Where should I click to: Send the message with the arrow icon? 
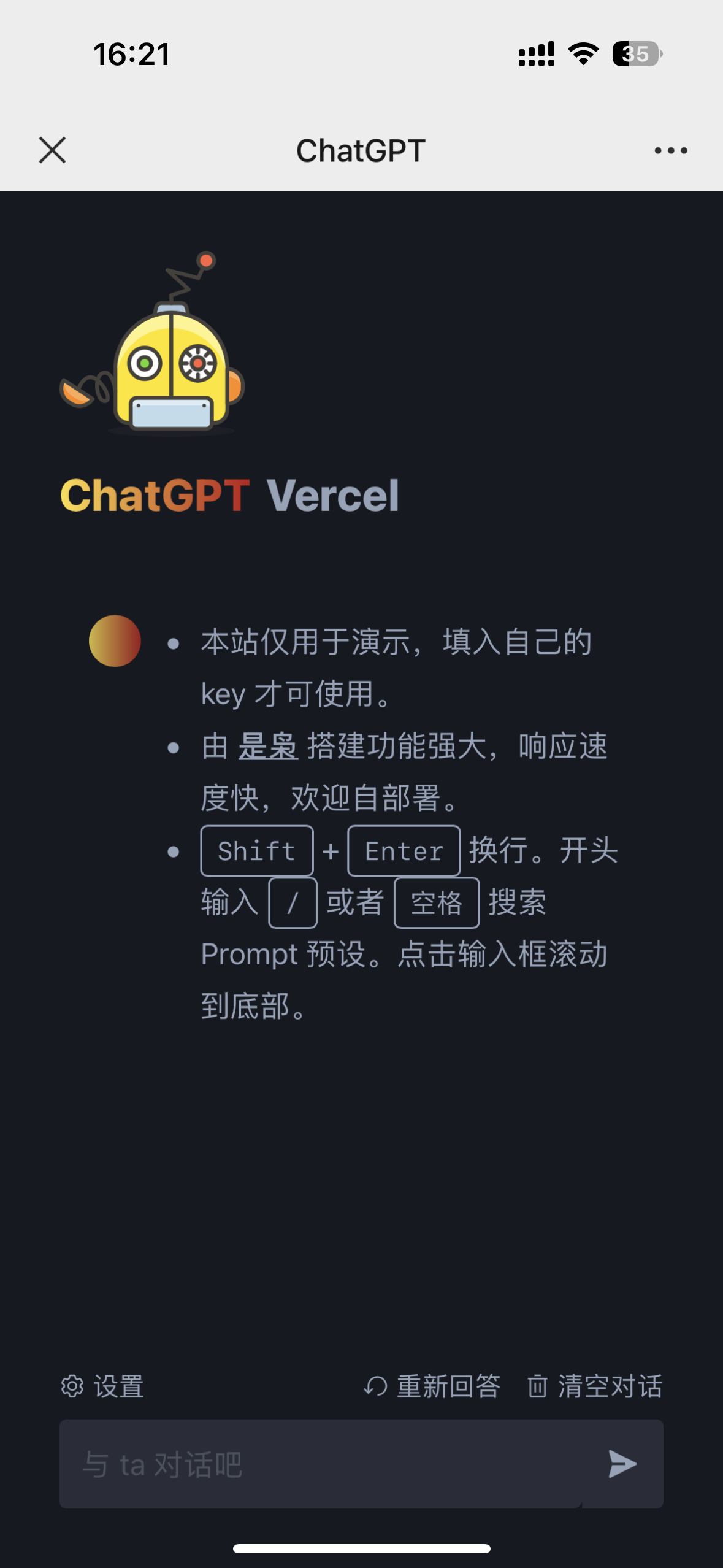(x=622, y=1464)
